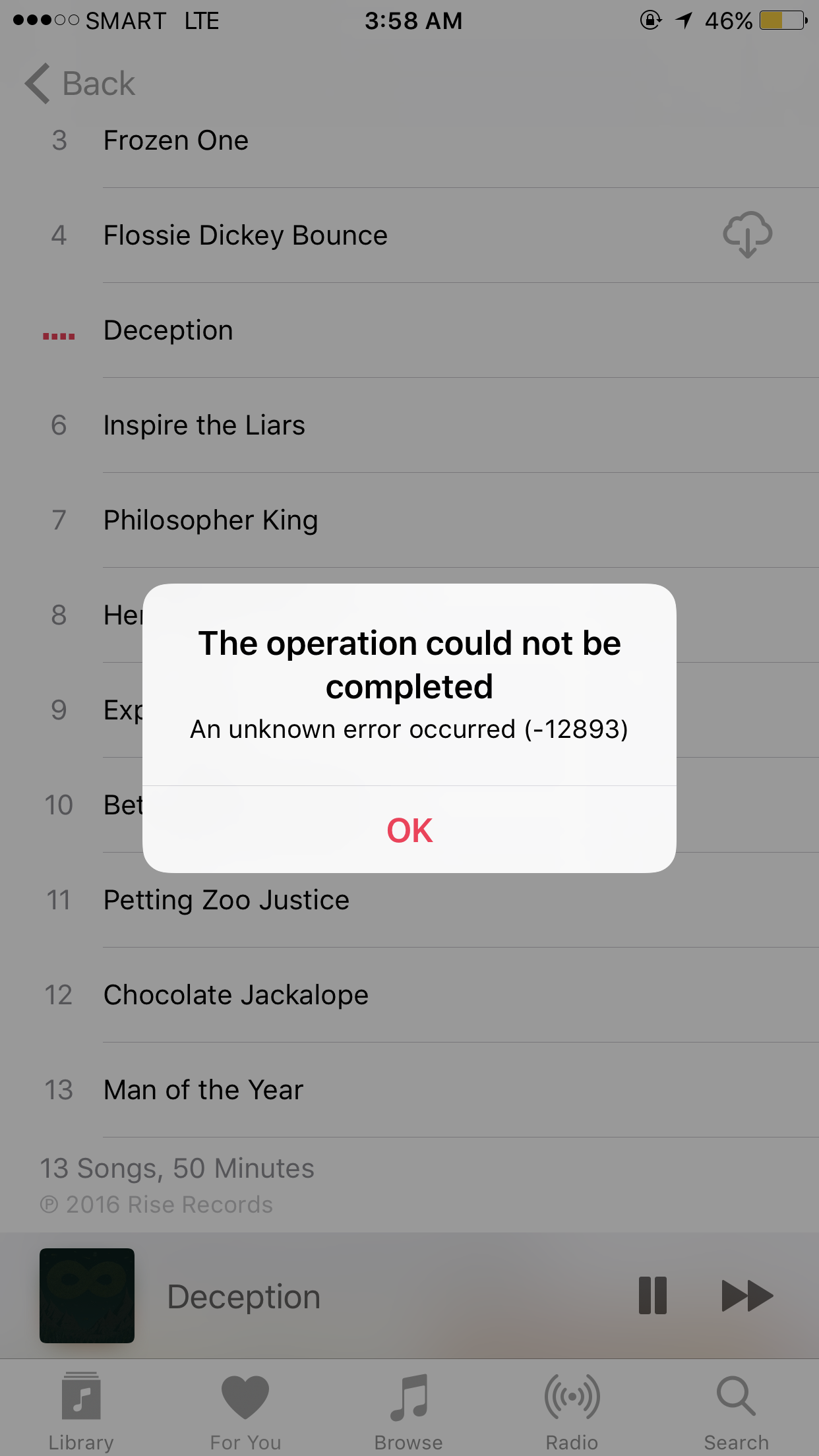Play Man of the Year
This screenshot has width=819, height=1456.
(409, 1090)
